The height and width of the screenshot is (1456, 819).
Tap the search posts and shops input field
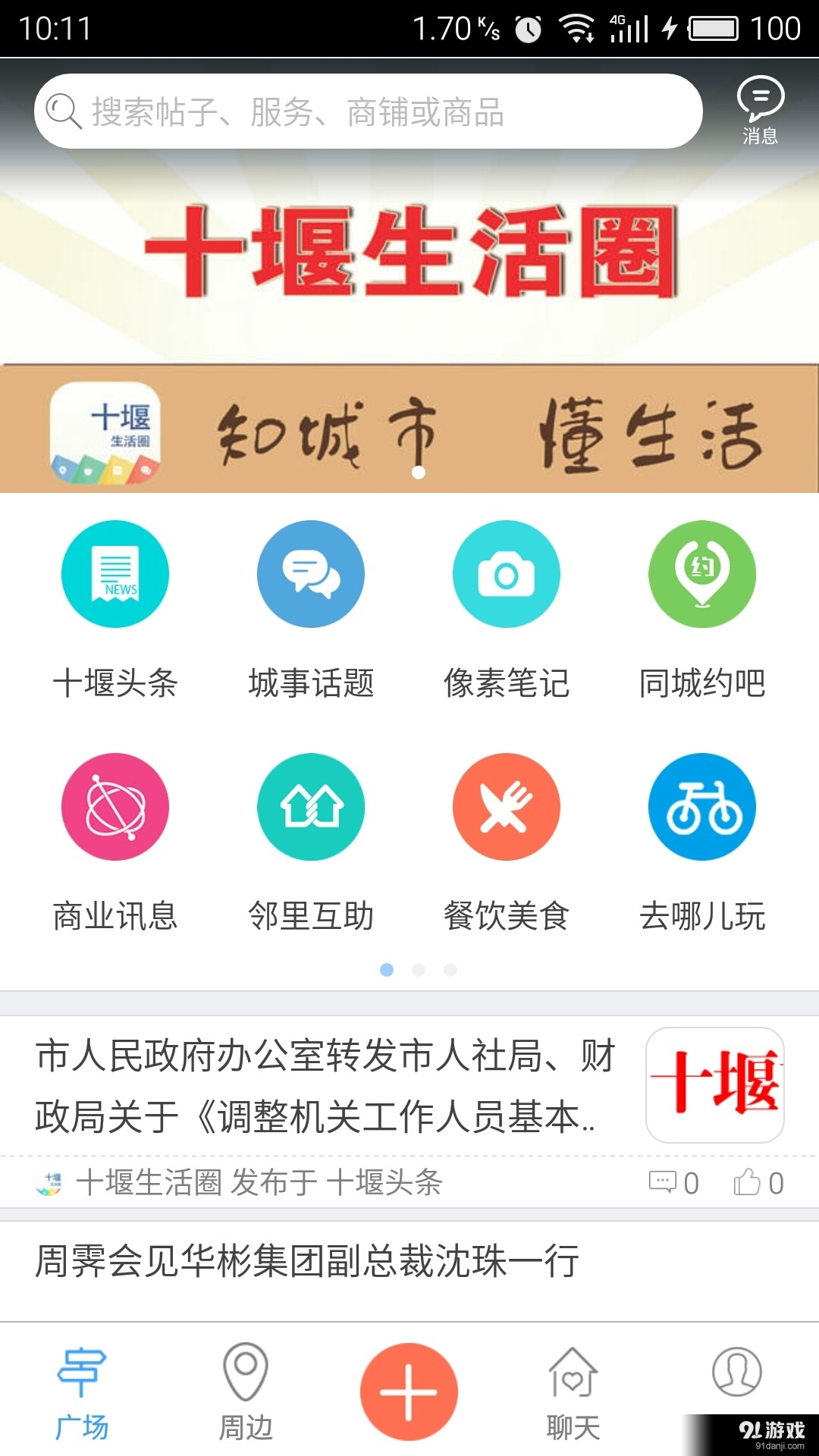372,110
